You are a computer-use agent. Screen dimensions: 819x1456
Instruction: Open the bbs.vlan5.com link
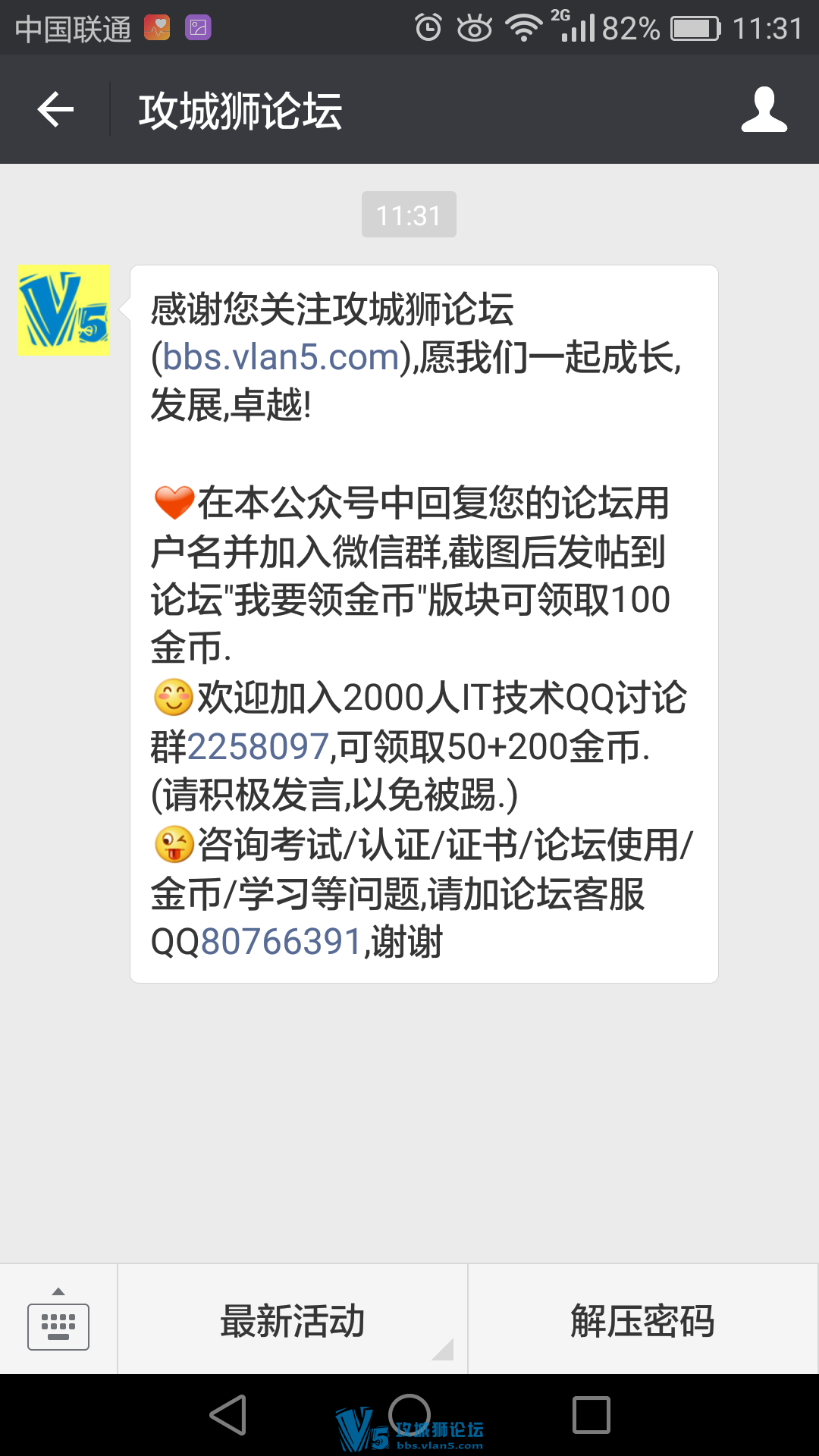pyautogui.click(x=281, y=357)
